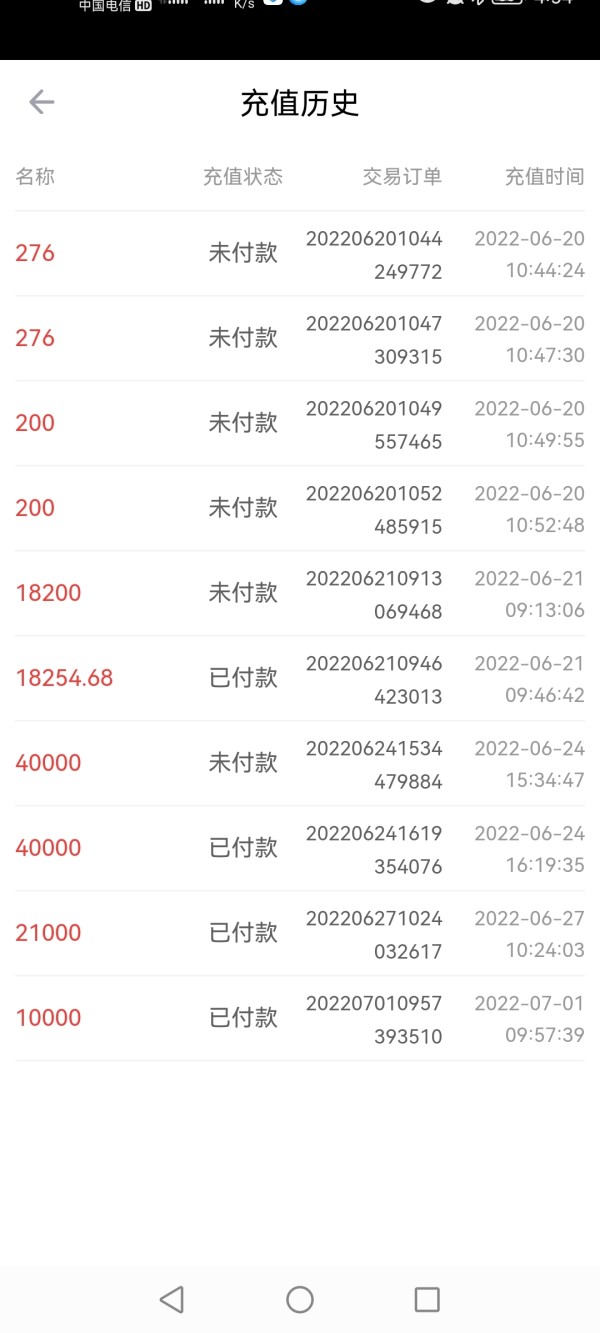
Task: Tap the system home button
Action: click(300, 1299)
